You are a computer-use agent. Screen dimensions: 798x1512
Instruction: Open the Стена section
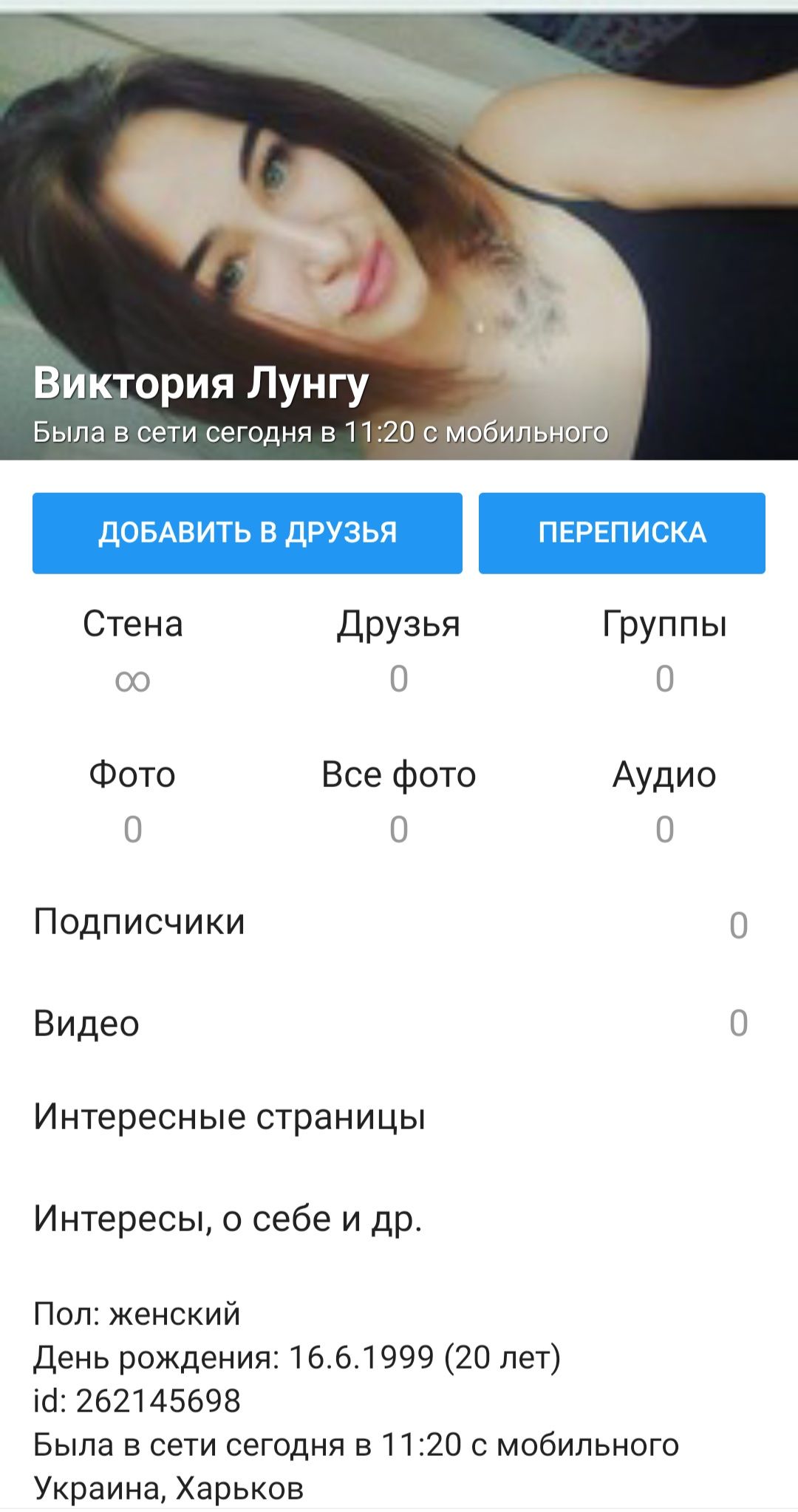[x=133, y=649]
